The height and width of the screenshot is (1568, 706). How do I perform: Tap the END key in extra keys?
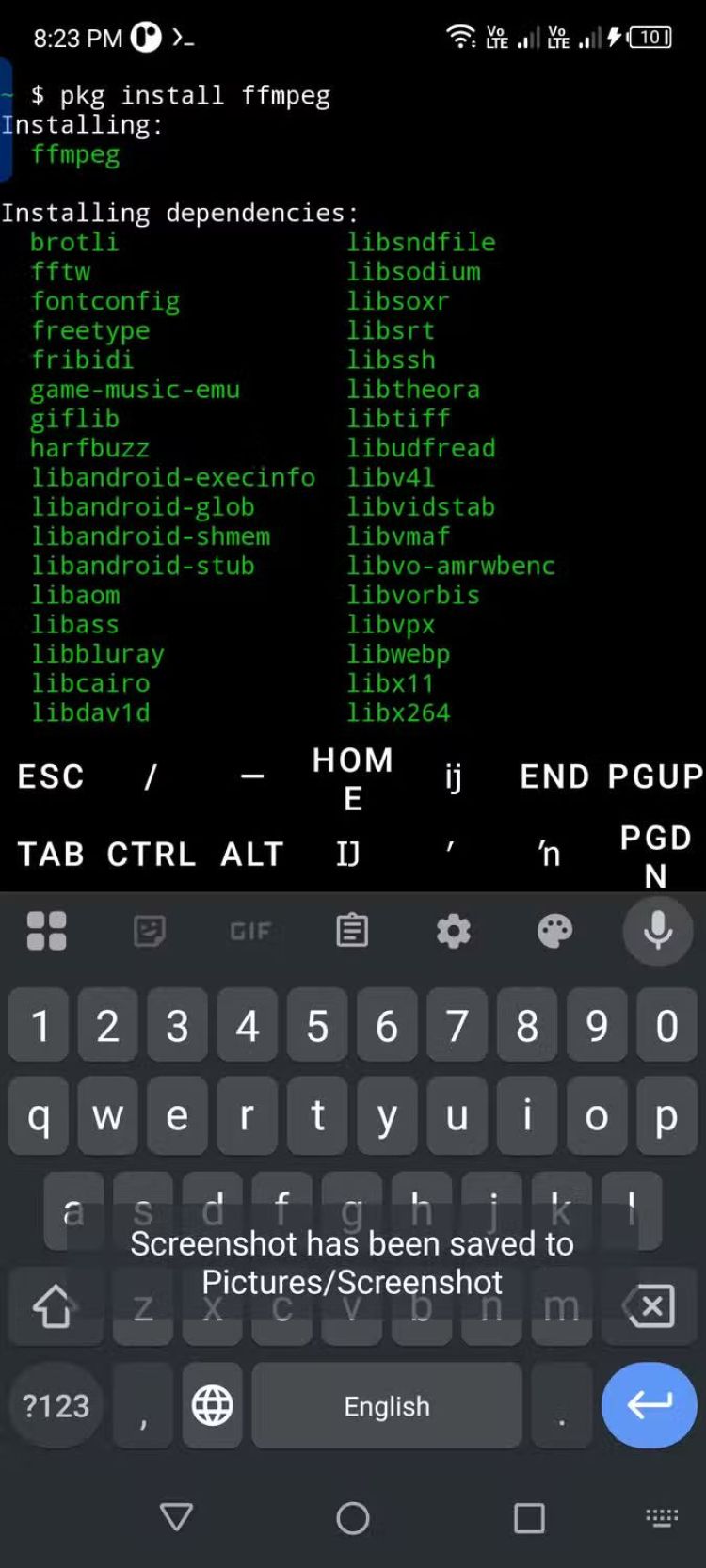[x=554, y=776]
